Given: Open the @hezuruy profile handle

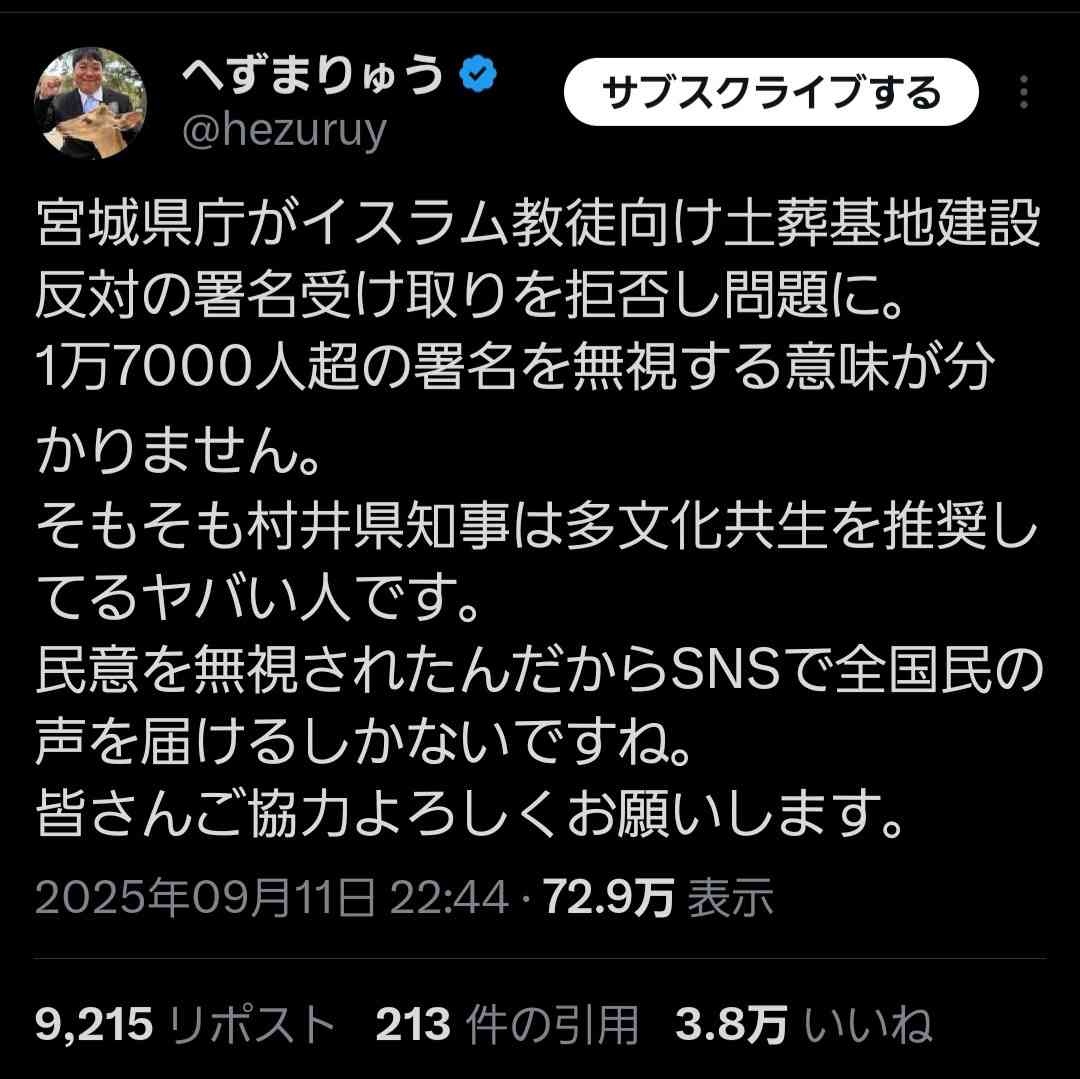Looking at the screenshot, I should (x=283, y=132).
